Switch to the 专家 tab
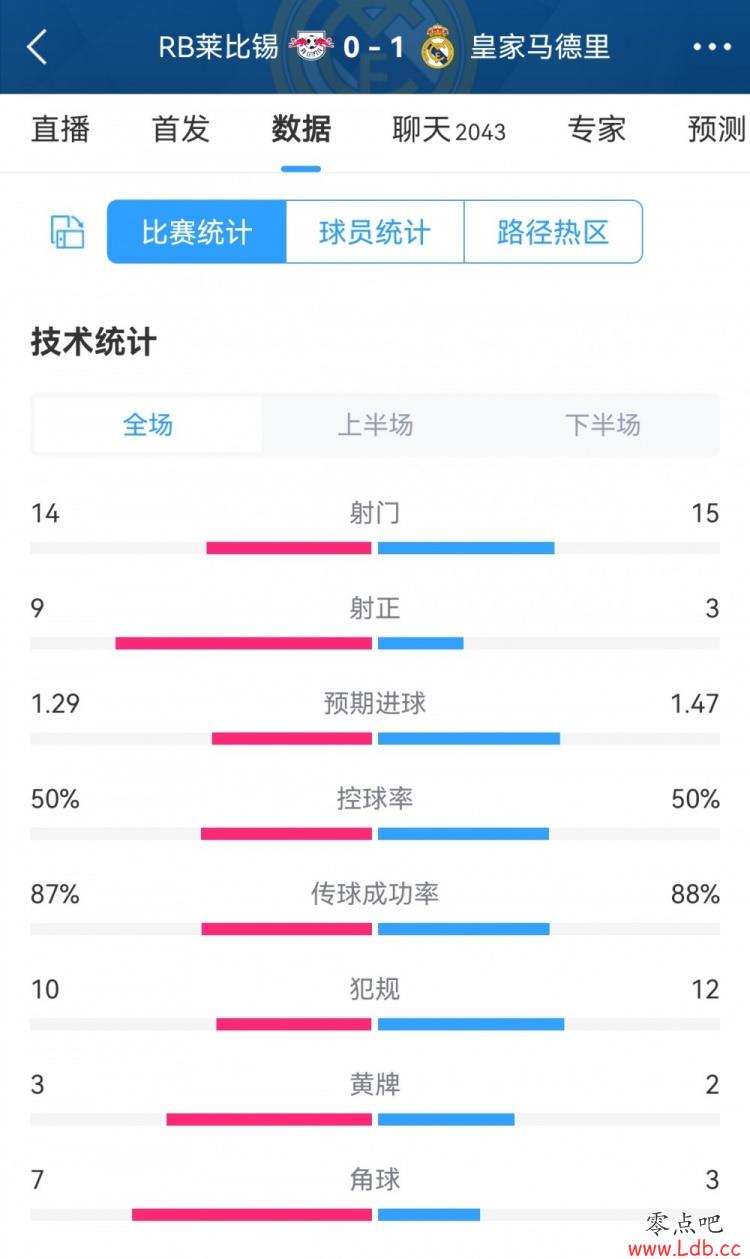The image size is (750, 1259). coord(597,129)
